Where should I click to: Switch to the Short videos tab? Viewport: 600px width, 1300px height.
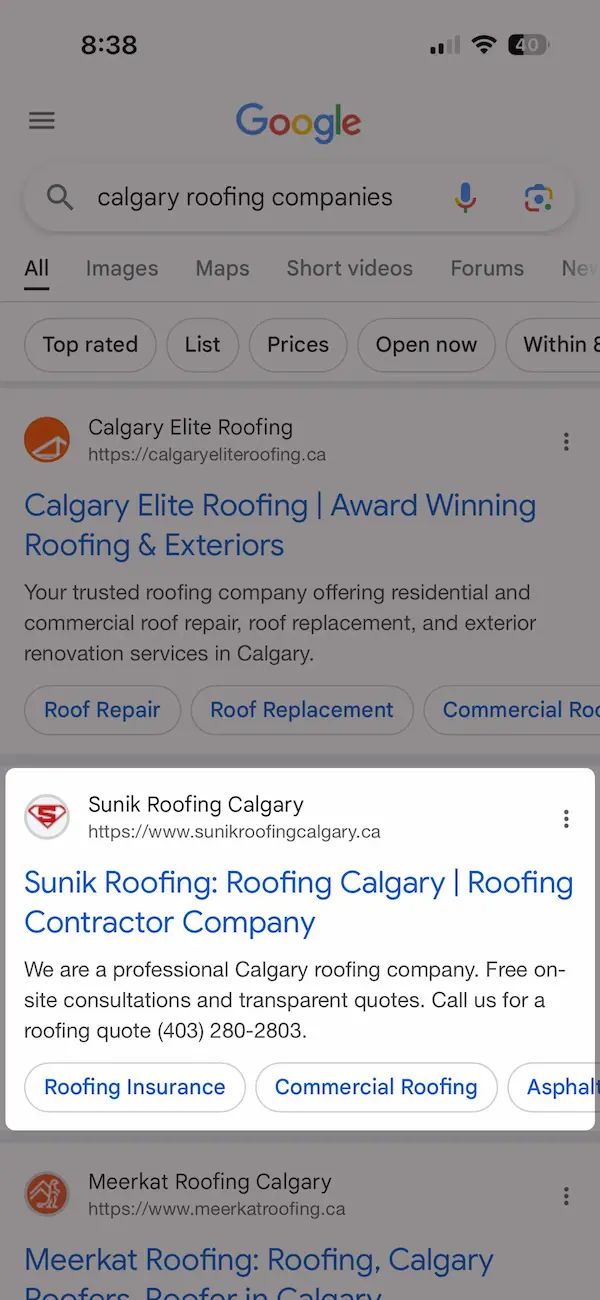(349, 268)
